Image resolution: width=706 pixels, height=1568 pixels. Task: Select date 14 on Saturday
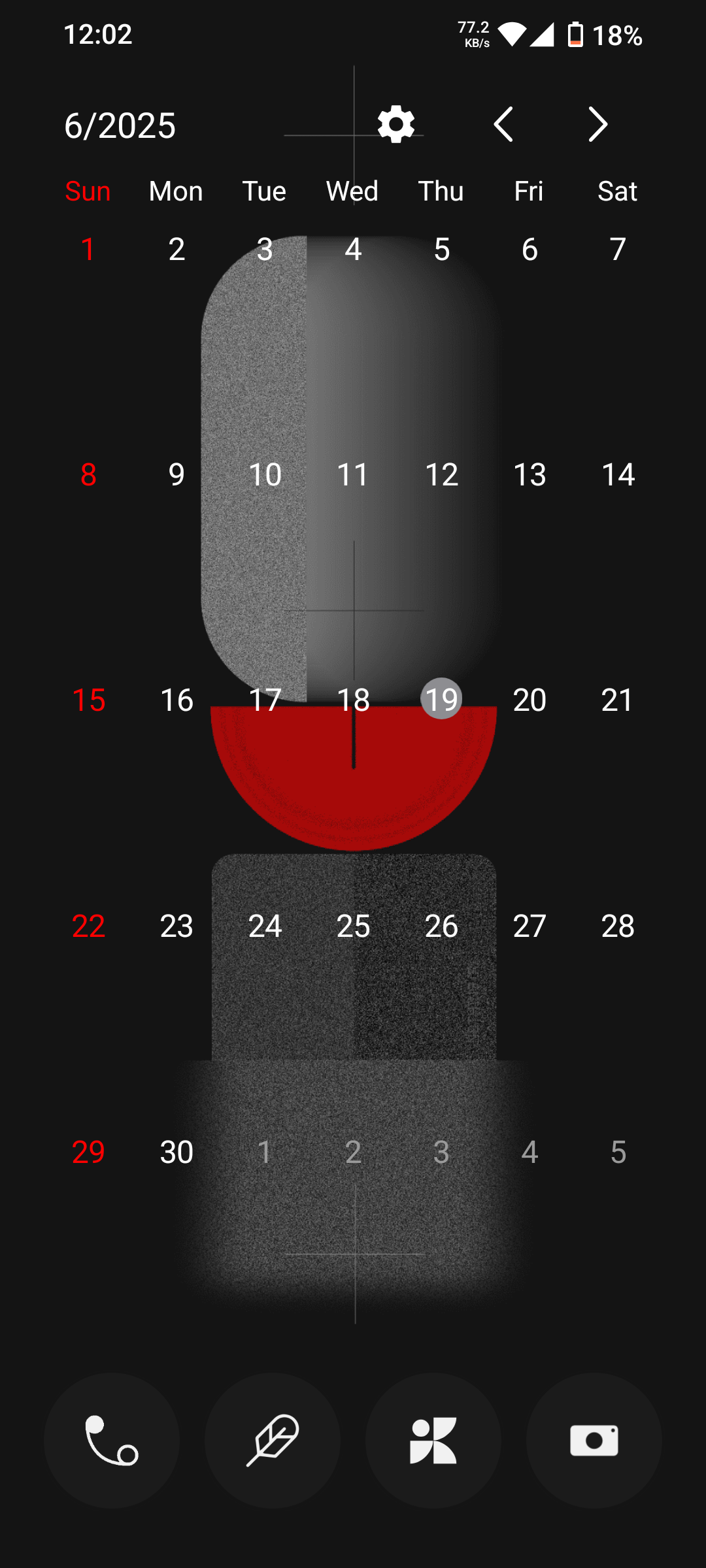(x=618, y=474)
